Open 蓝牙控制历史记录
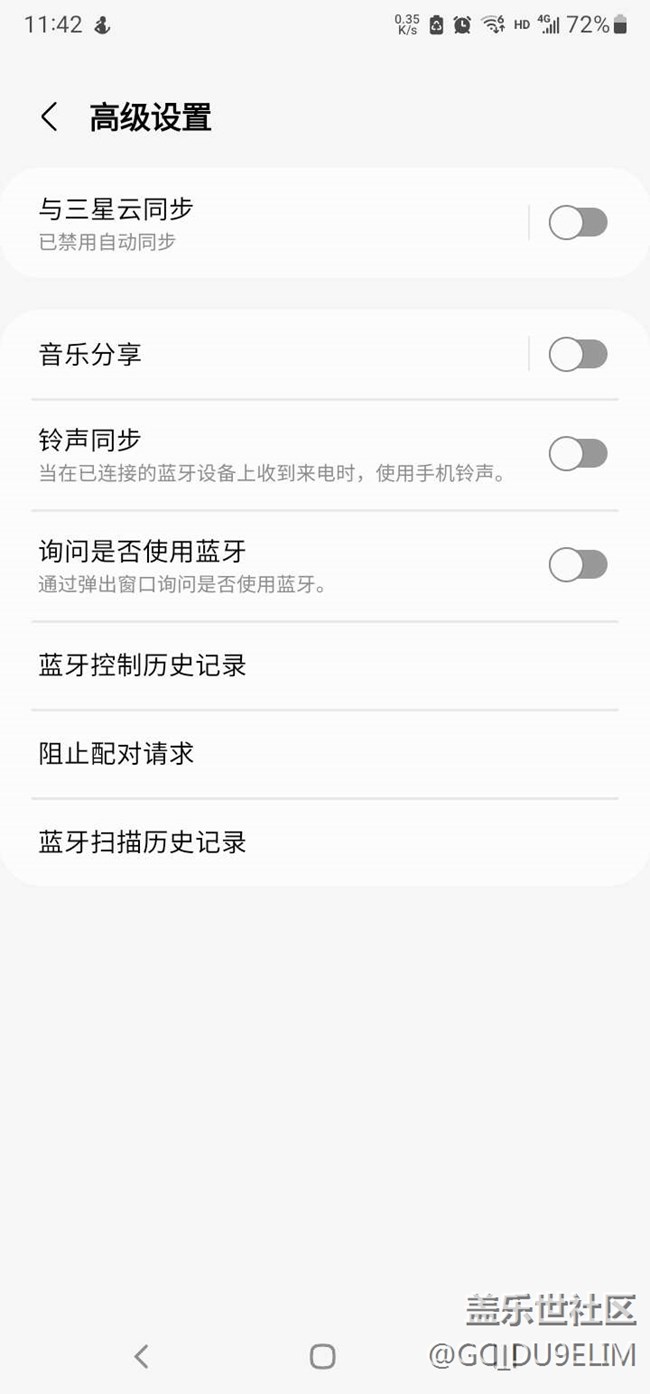 click(x=325, y=666)
